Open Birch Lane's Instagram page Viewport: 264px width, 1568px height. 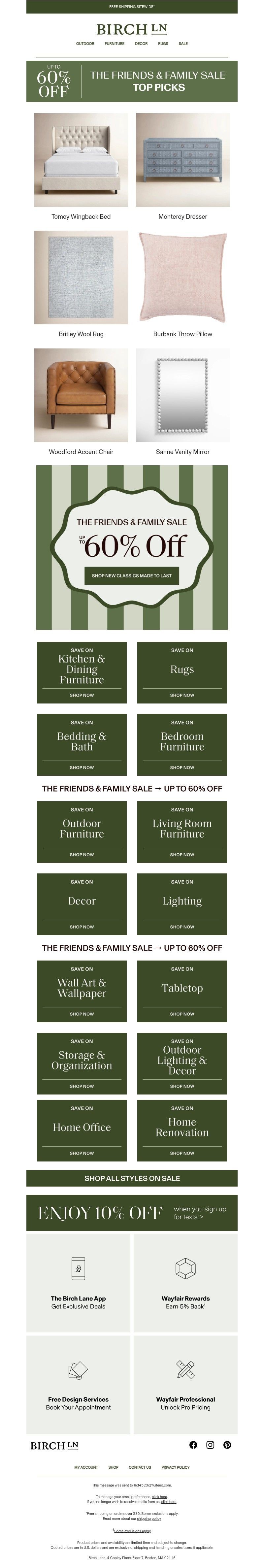[x=210, y=1445]
